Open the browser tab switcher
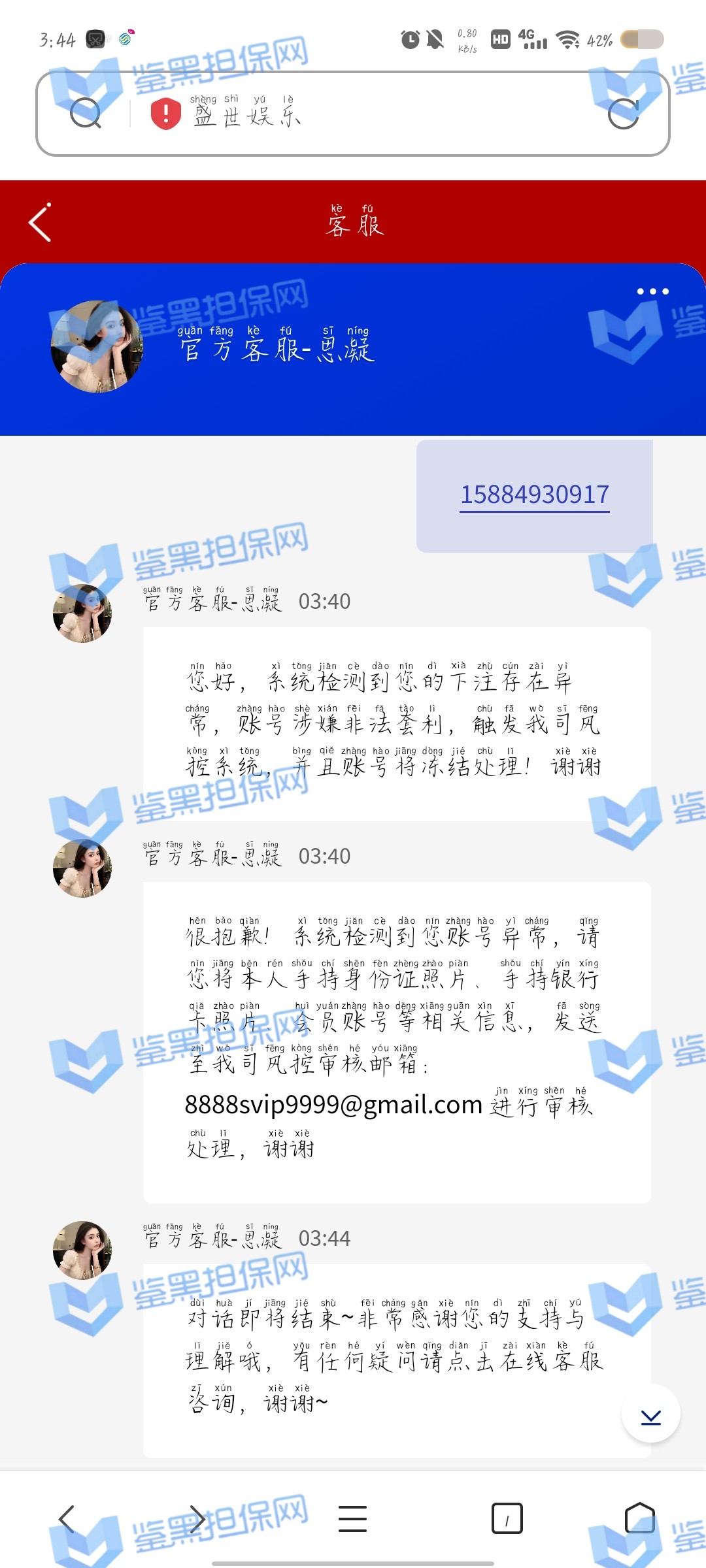 coord(507,1518)
